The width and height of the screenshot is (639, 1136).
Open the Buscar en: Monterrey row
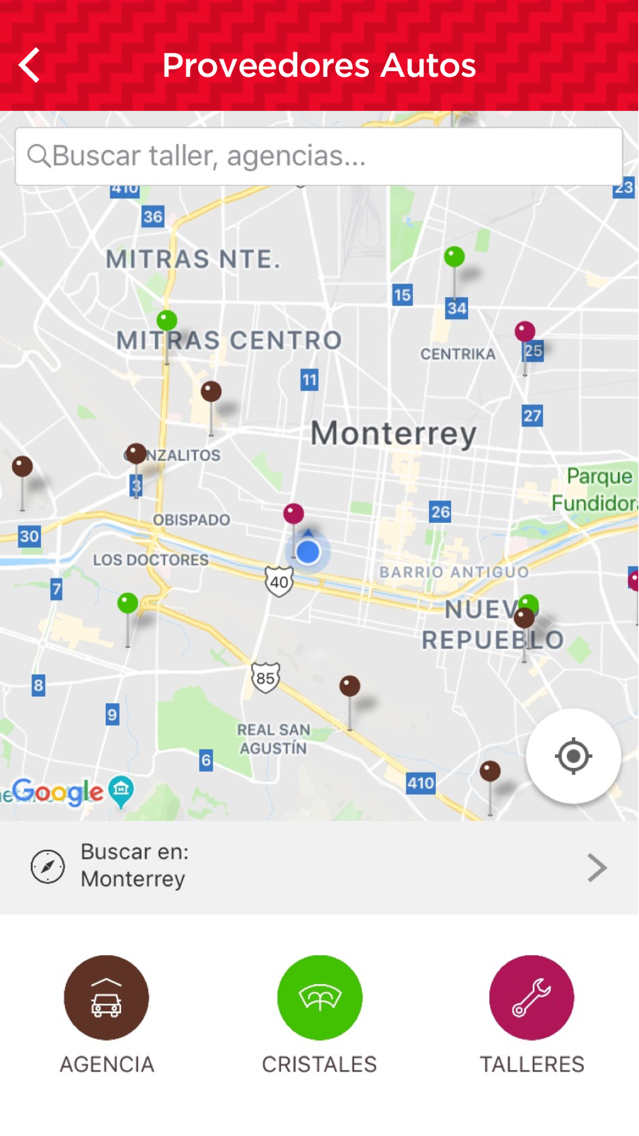pos(319,867)
